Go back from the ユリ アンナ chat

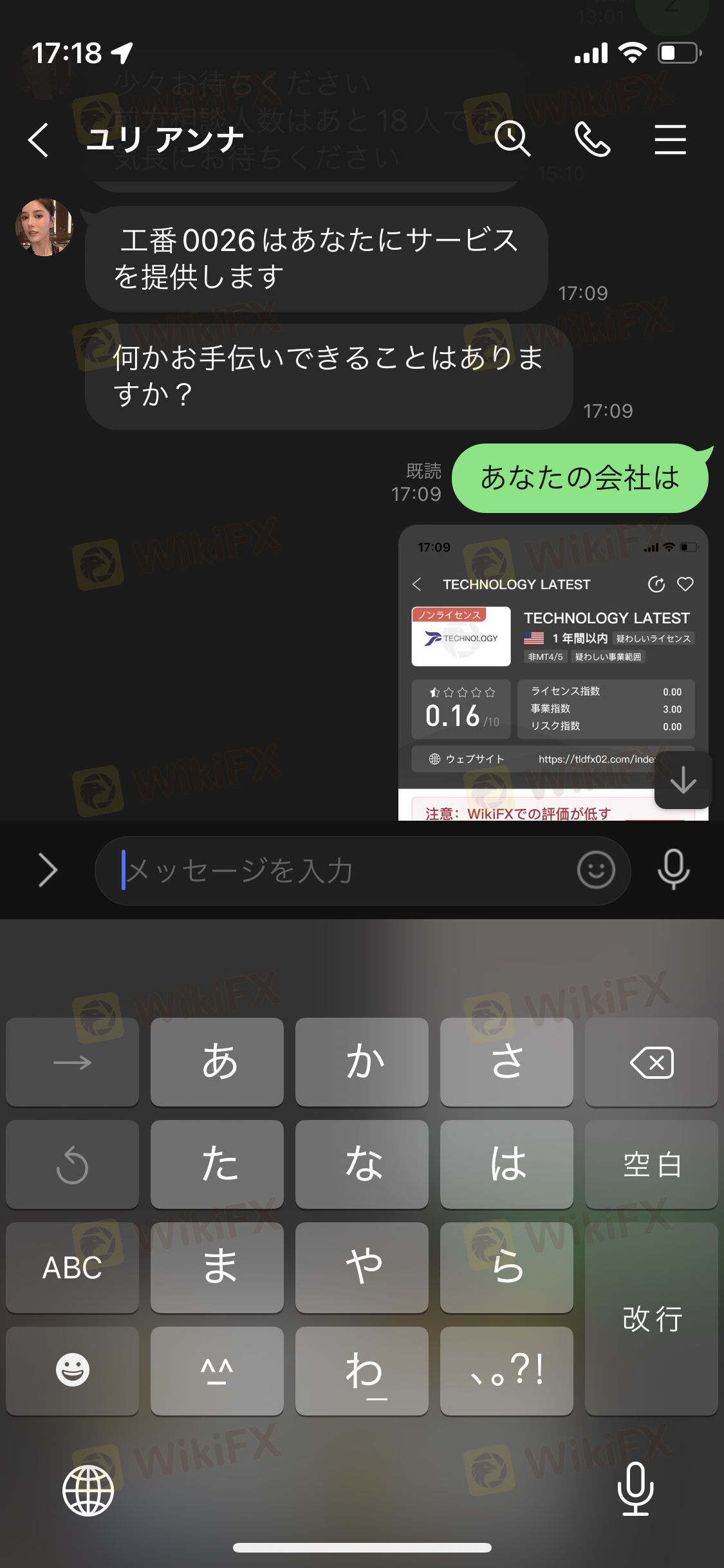(x=39, y=140)
